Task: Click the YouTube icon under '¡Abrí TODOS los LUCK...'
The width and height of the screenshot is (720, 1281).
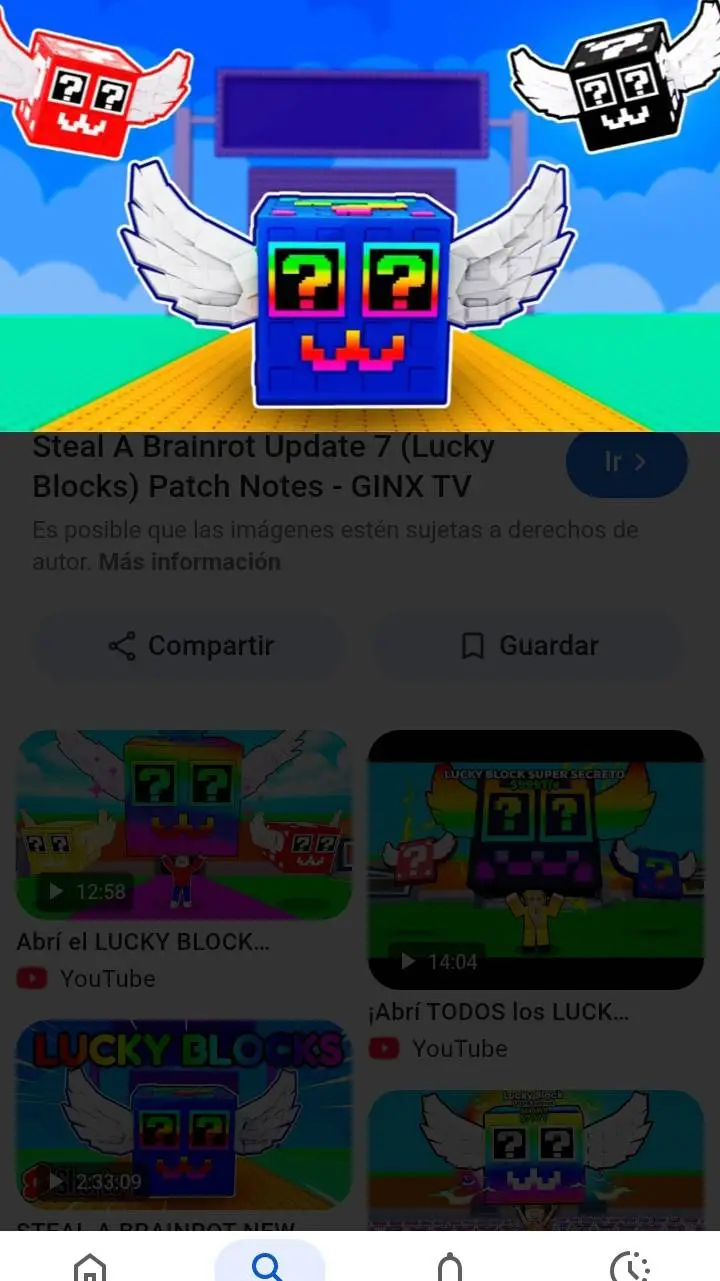Action: pyautogui.click(x=384, y=1049)
